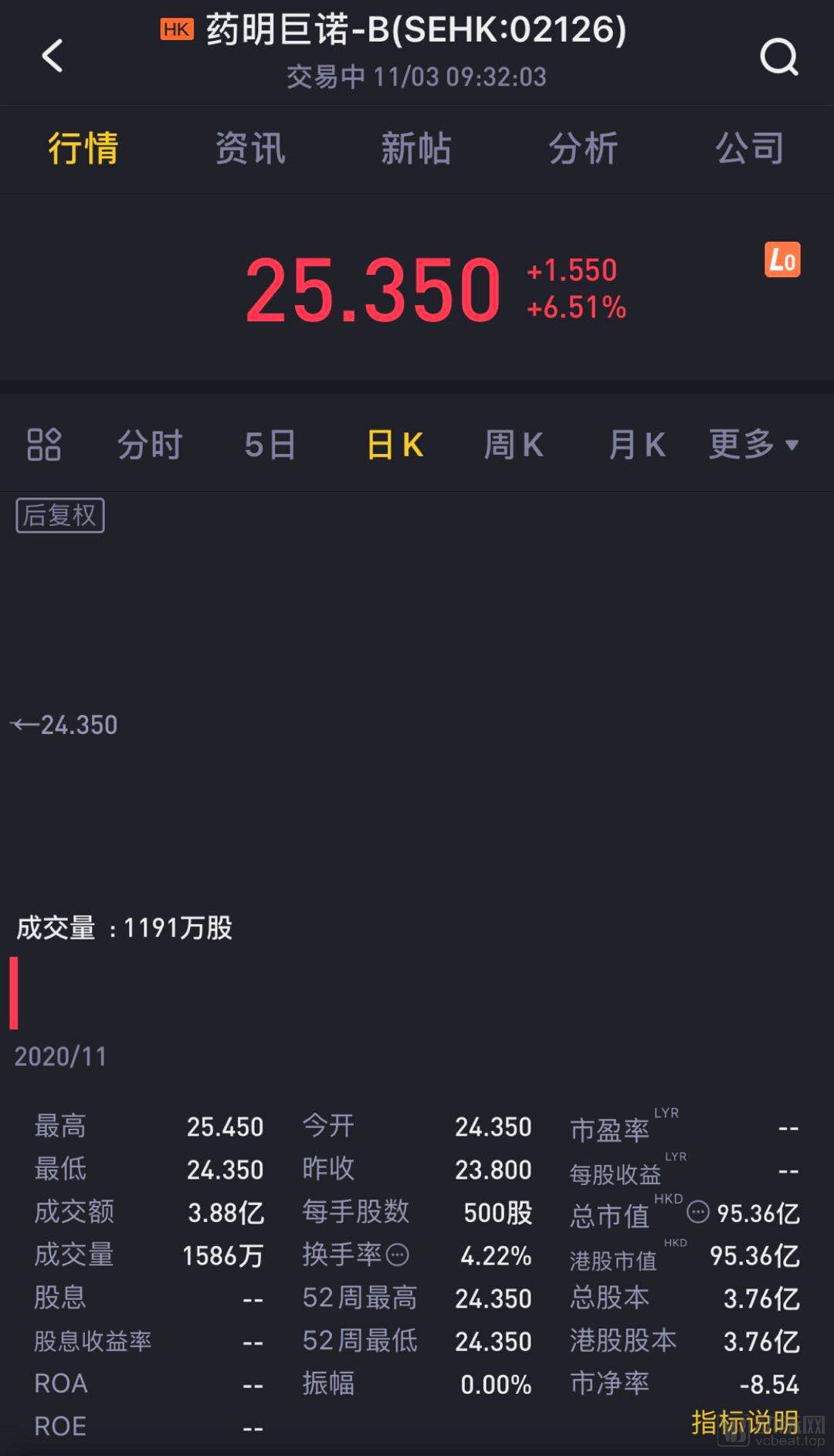Go back using the top-left arrow

(x=52, y=56)
